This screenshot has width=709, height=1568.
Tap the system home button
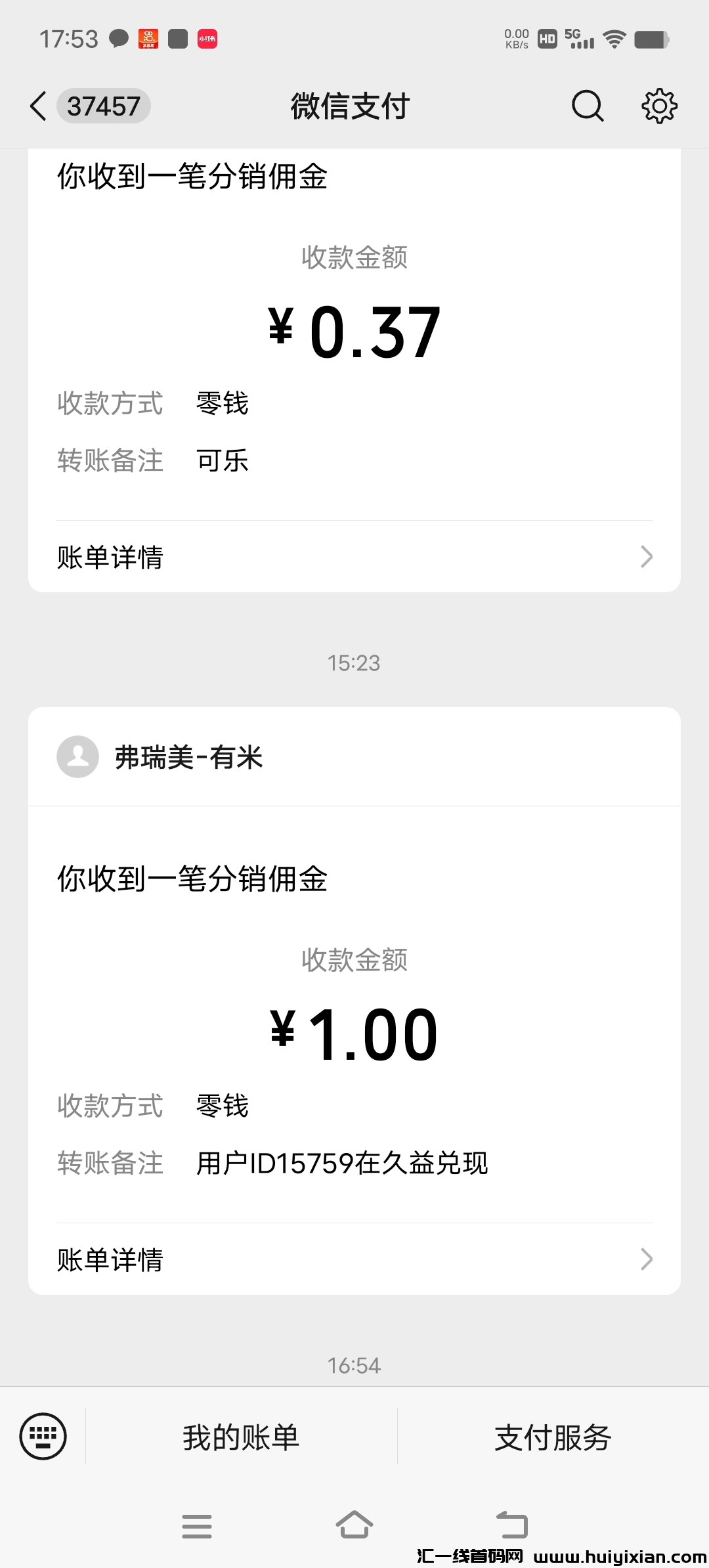click(354, 1525)
